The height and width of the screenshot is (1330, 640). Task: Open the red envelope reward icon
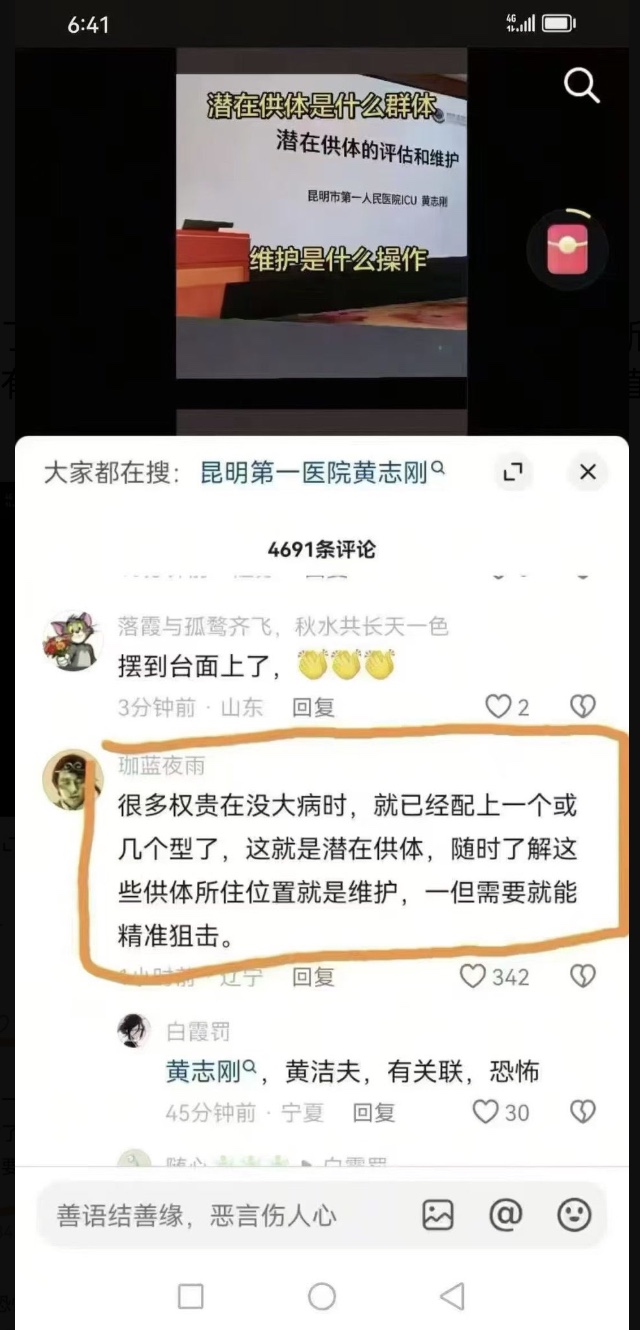(x=565, y=247)
